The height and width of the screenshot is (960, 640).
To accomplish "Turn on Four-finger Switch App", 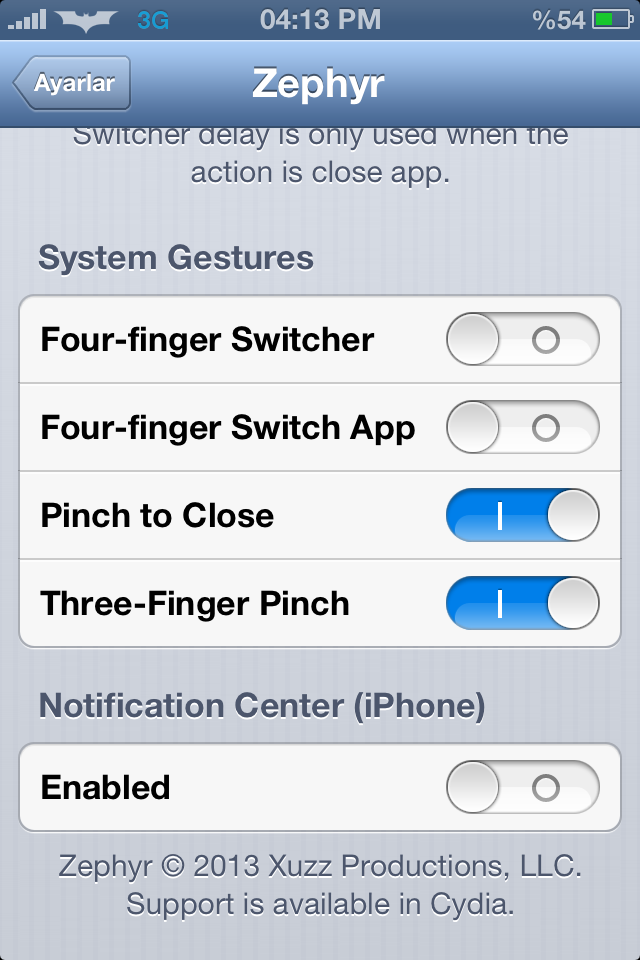I will (x=522, y=428).
